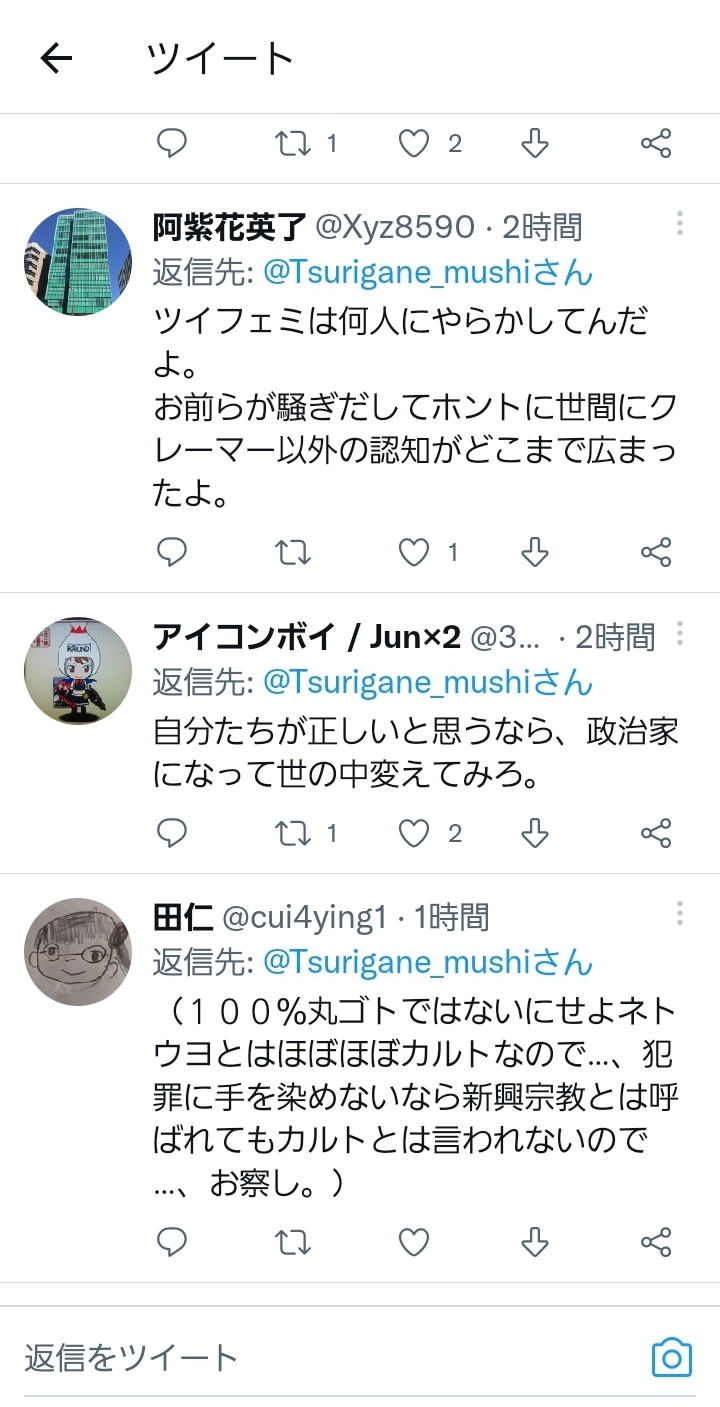This screenshot has width=720, height=1407.
Task: Like the tweet by アイコンボイ / Jun×2
Action: coord(414,833)
